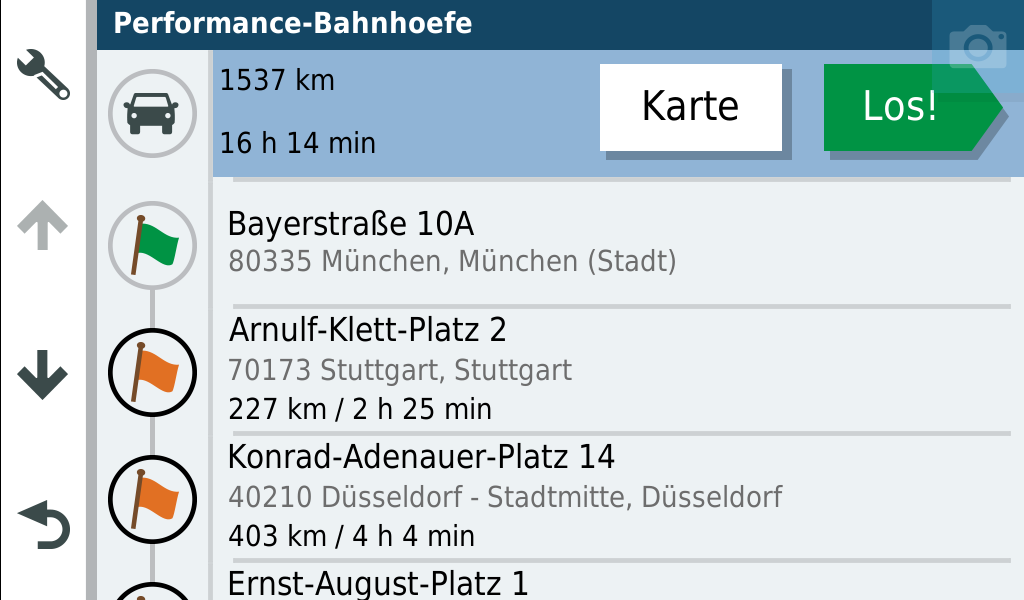Tap the camera screenshot icon
1024x600 pixels.
[977, 47]
